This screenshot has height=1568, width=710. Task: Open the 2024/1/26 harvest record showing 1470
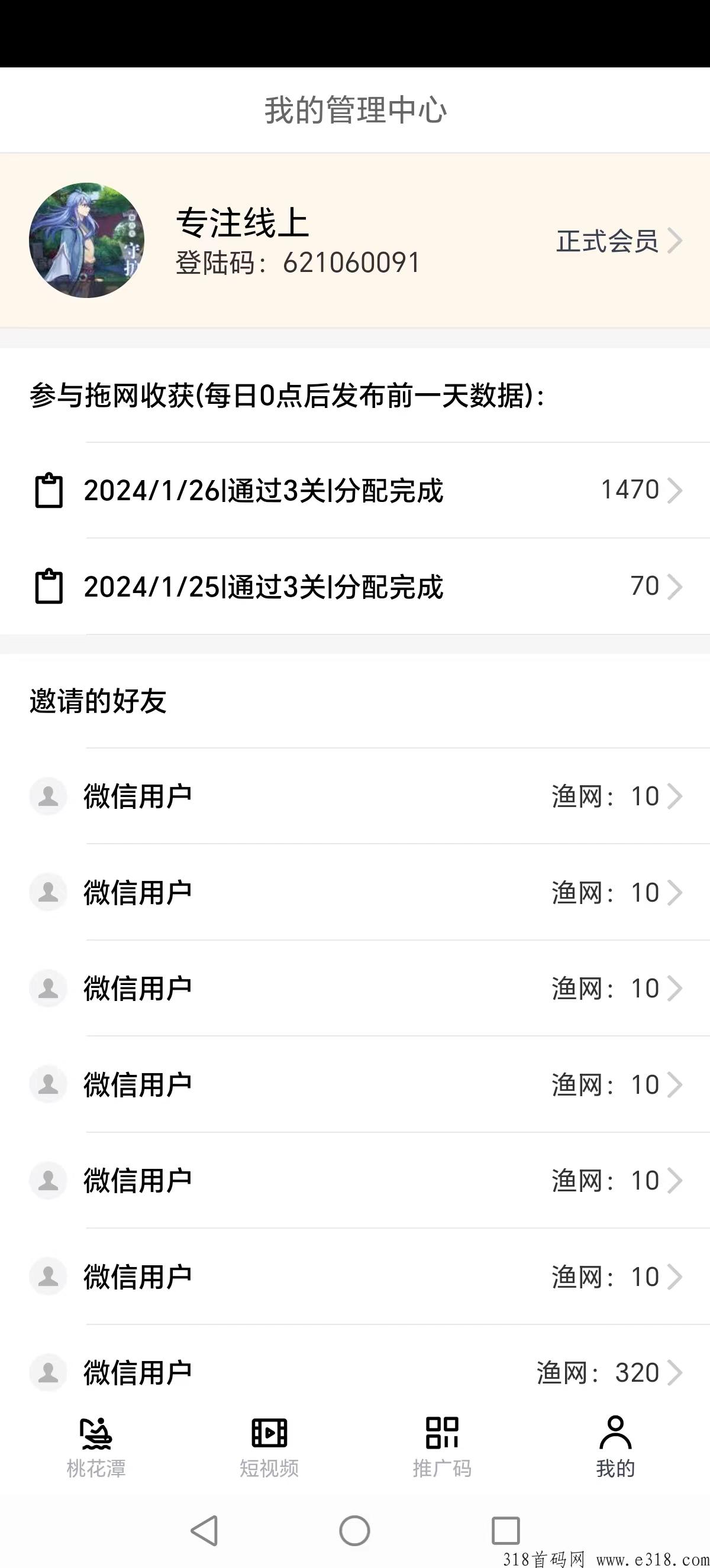(x=355, y=490)
